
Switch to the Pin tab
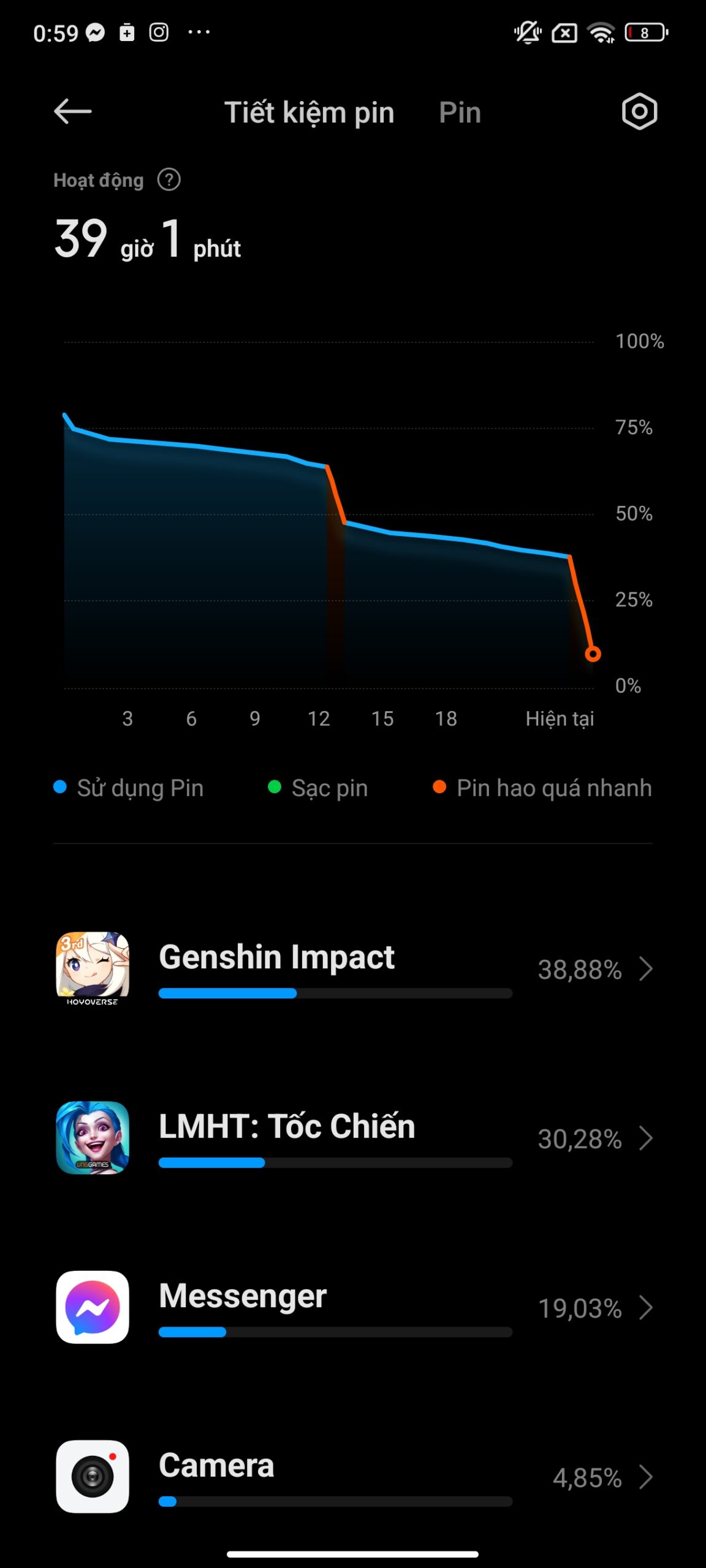tap(460, 113)
